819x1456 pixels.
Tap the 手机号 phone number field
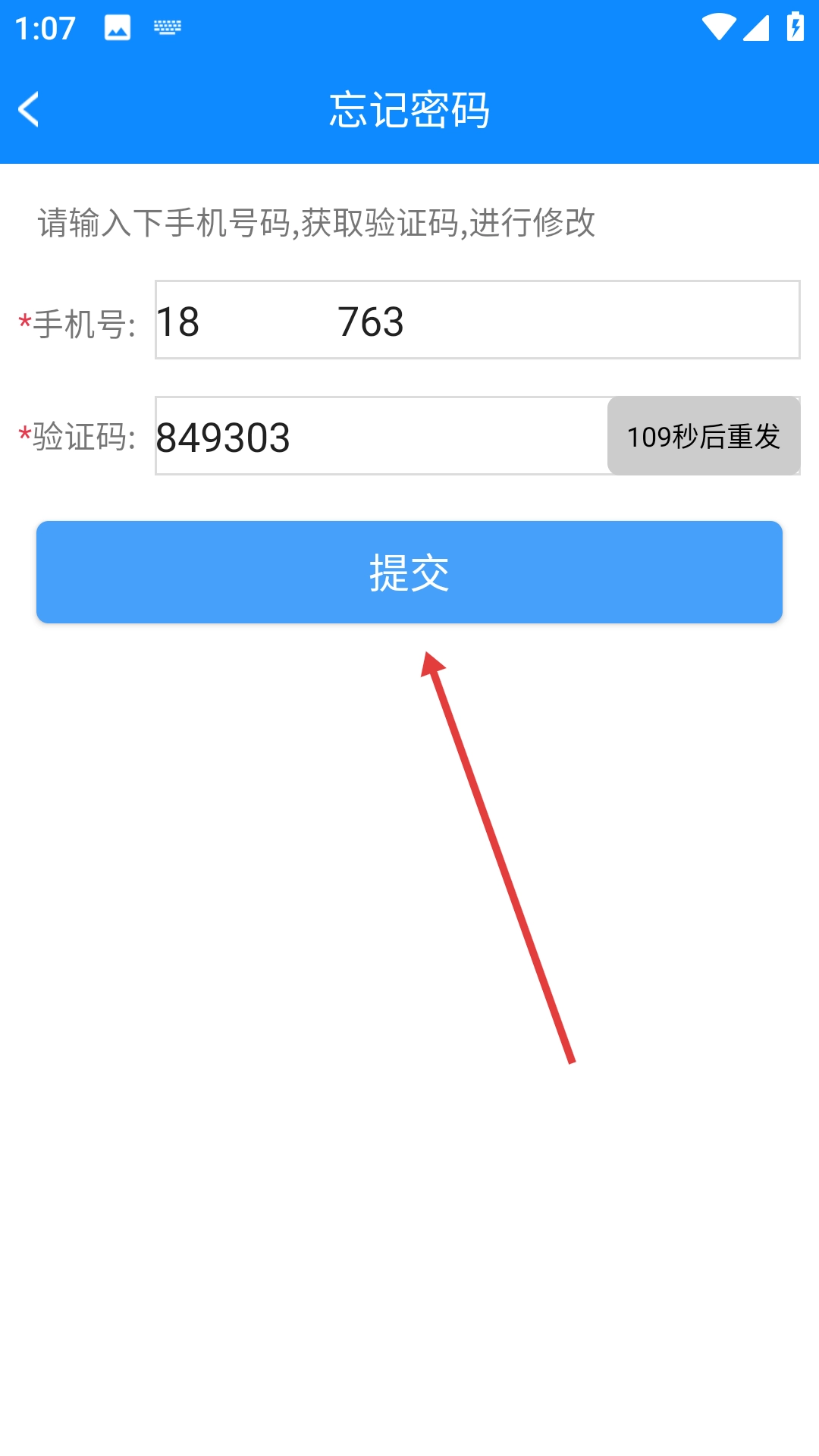click(478, 320)
